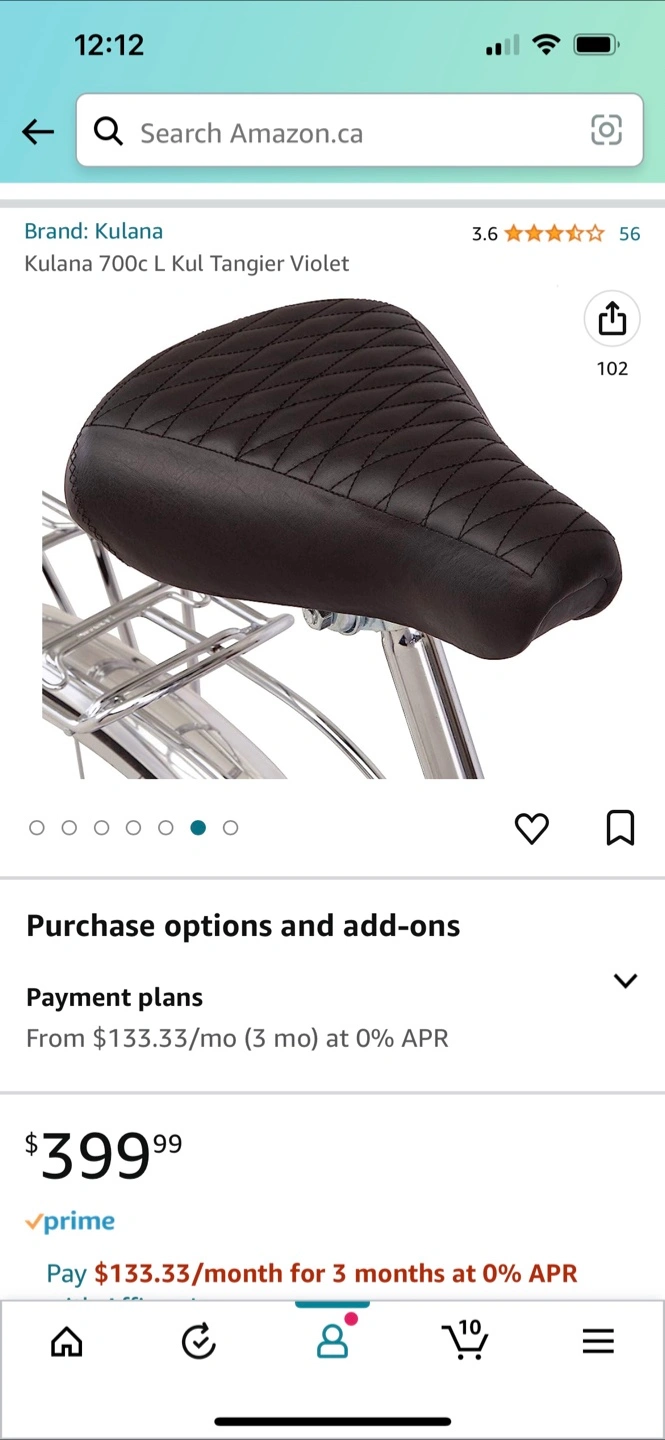
Task: Bookmark this product
Action: [x=620, y=828]
